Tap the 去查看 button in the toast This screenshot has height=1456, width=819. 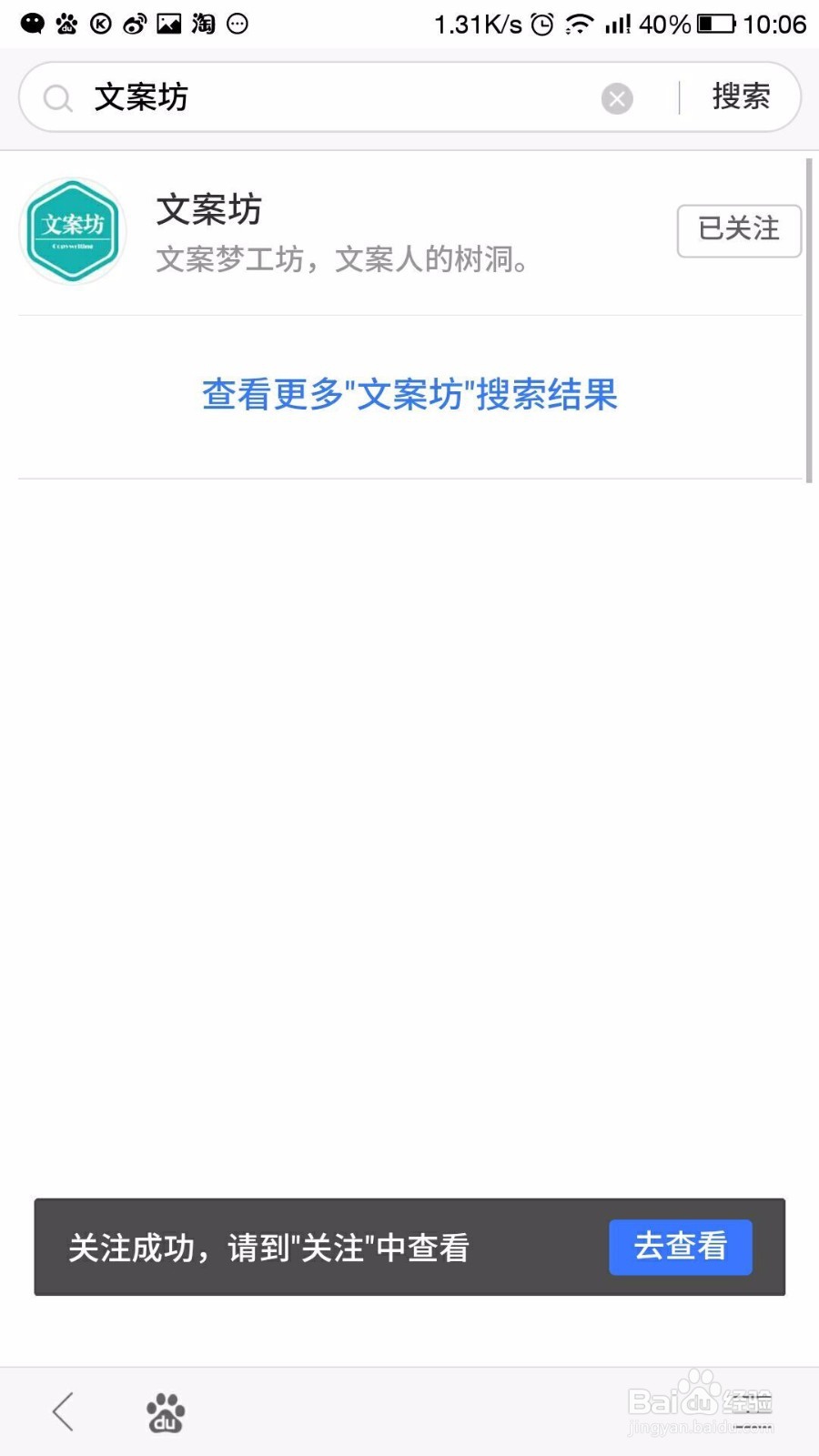(x=681, y=1248)
